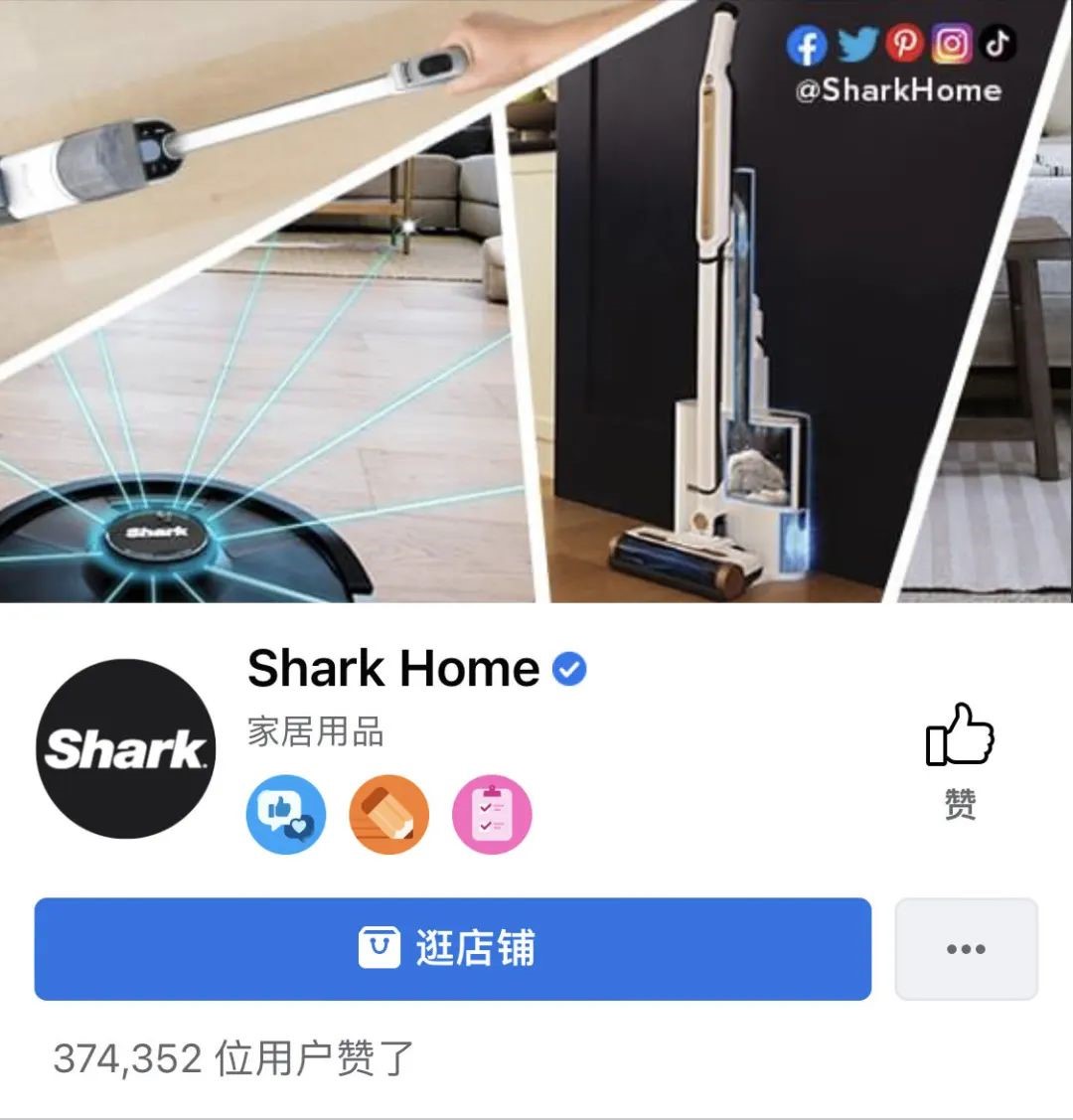Tap the orange pencil badge
This screenshot has height=1120, width=1073.
(389, 815)
